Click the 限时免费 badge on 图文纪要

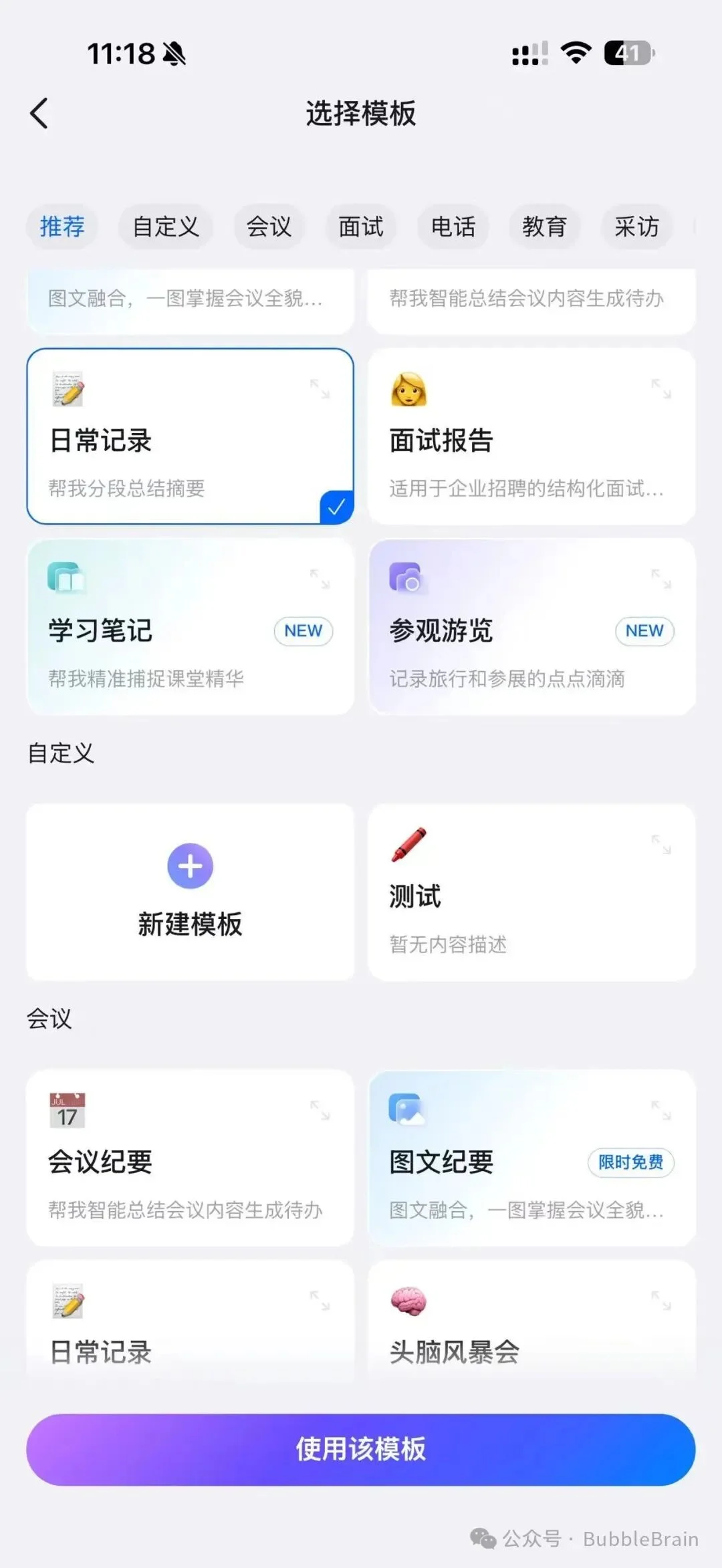tap(630, 1163)
